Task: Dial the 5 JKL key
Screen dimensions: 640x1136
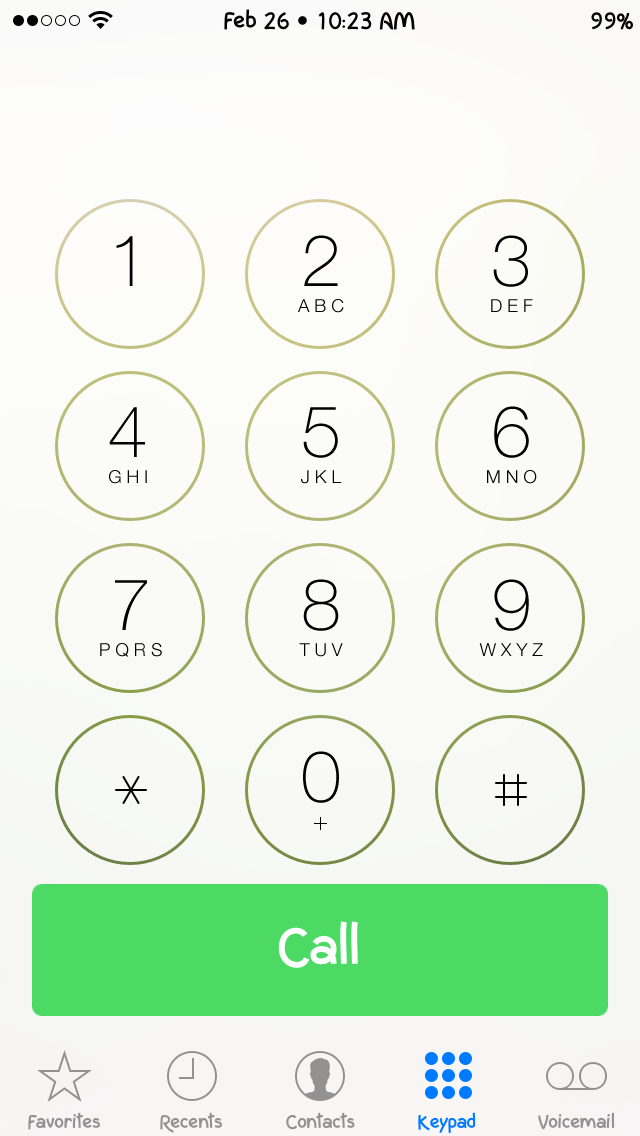Action: coord(320,446)
